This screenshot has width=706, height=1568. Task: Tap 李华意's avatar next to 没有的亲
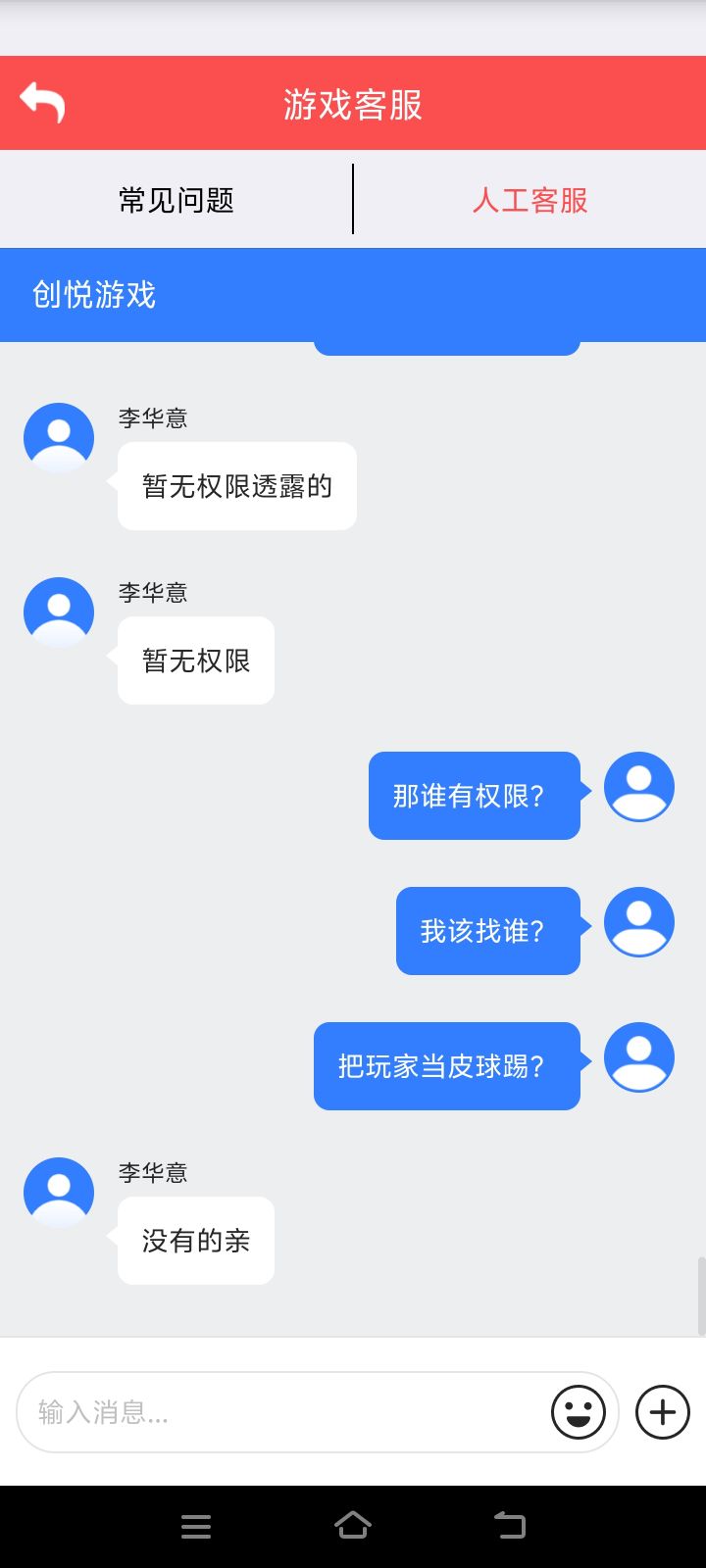58,1192
